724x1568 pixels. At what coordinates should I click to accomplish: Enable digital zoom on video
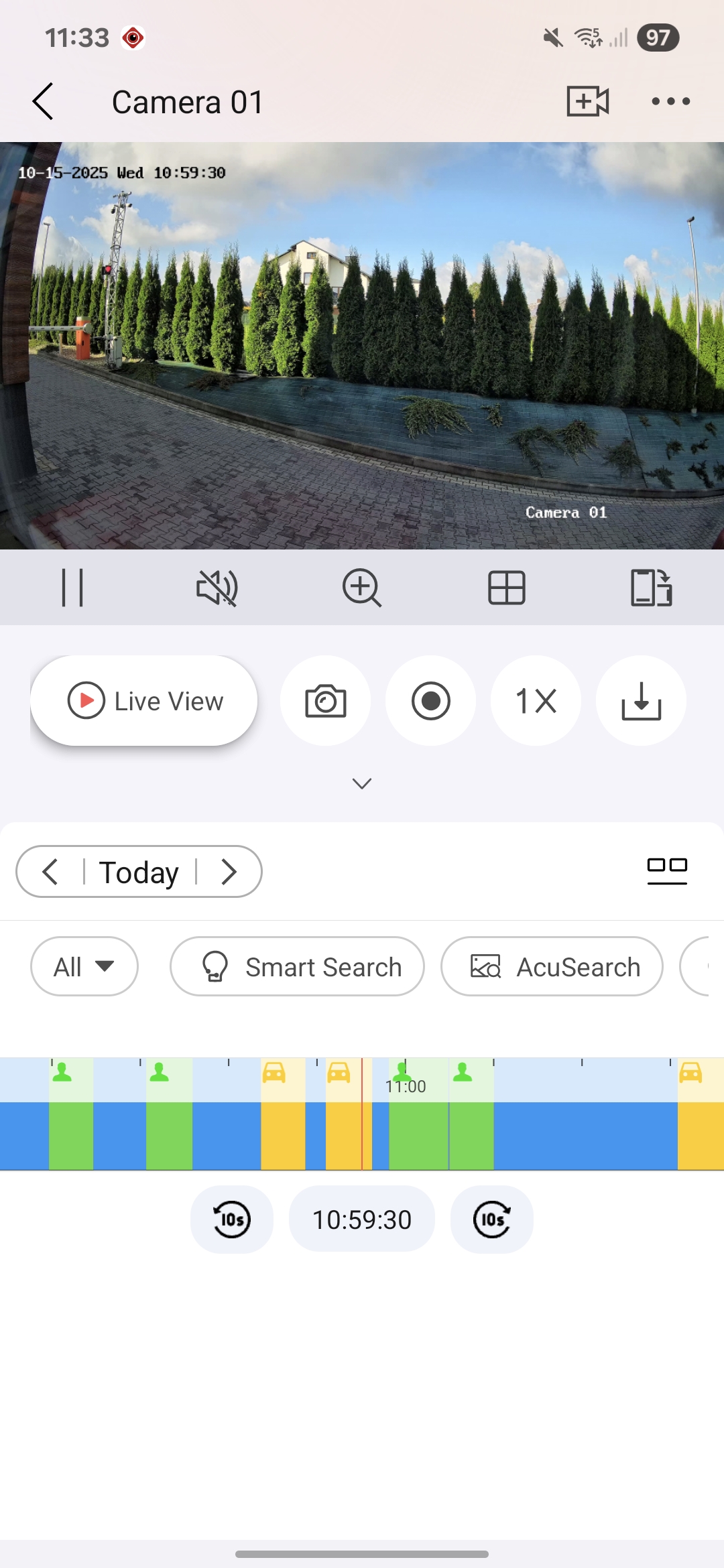(x=362, y=588)
